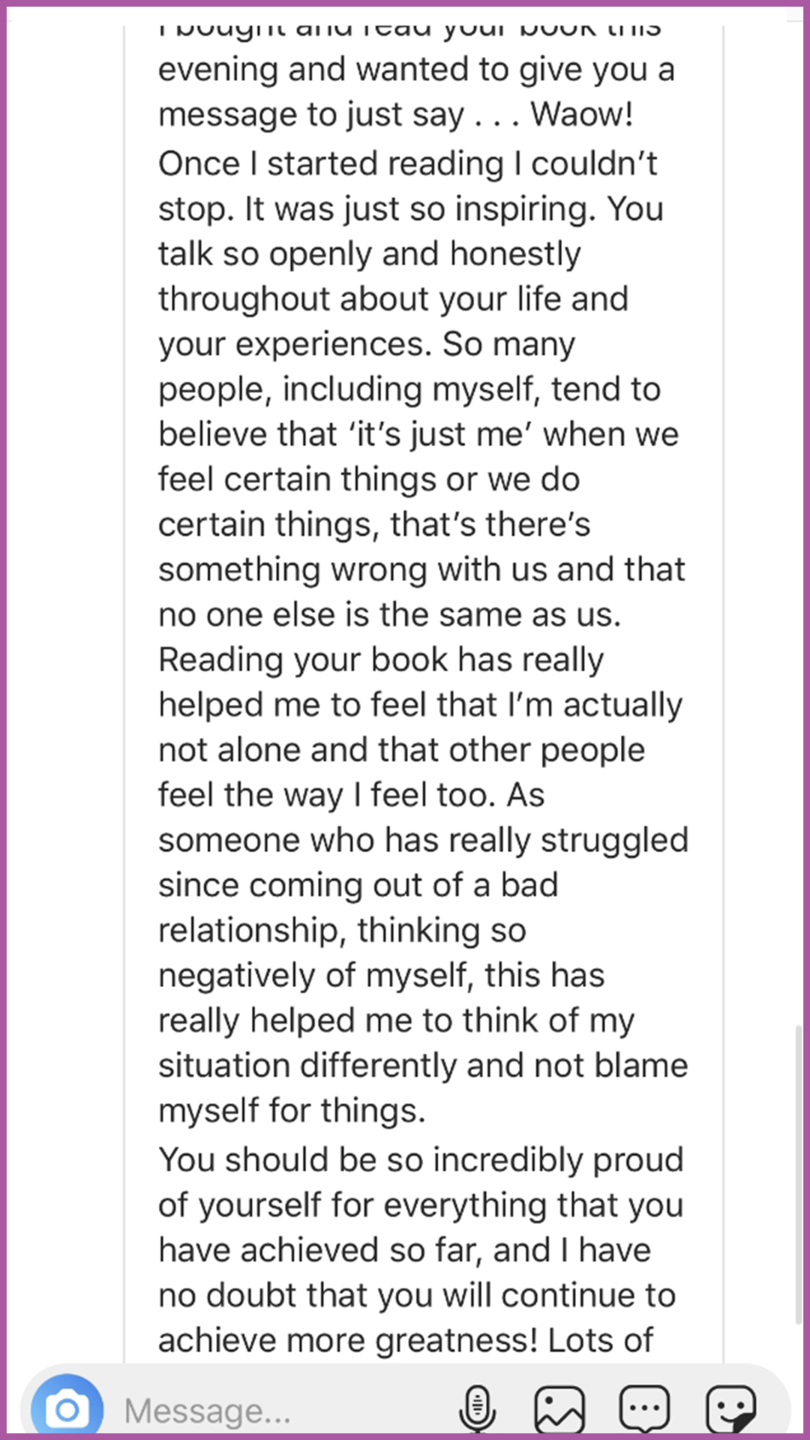Open the camera from message bar

pyautogui.click(x=67, y=1409)
